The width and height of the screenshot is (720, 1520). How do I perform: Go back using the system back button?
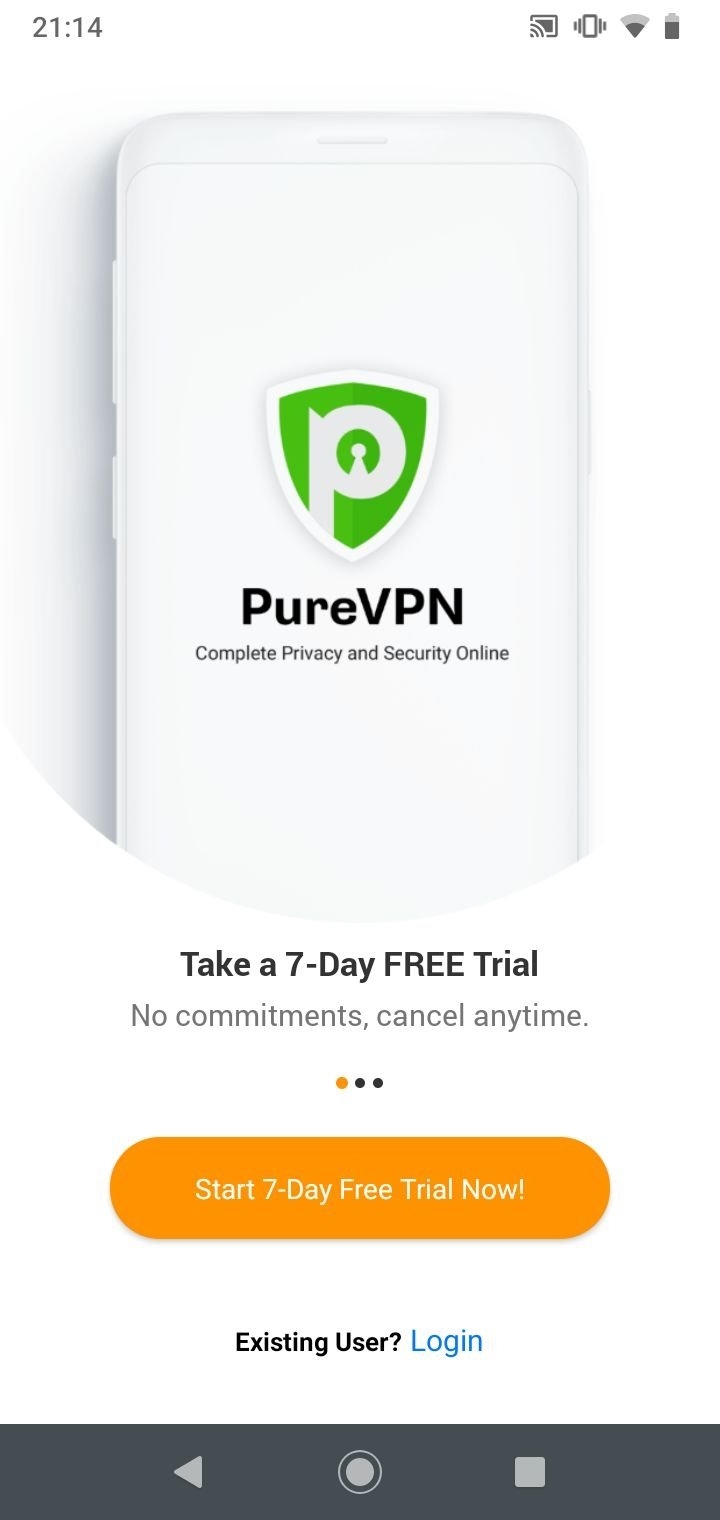pyautogui.click(x=188, y=1472)
